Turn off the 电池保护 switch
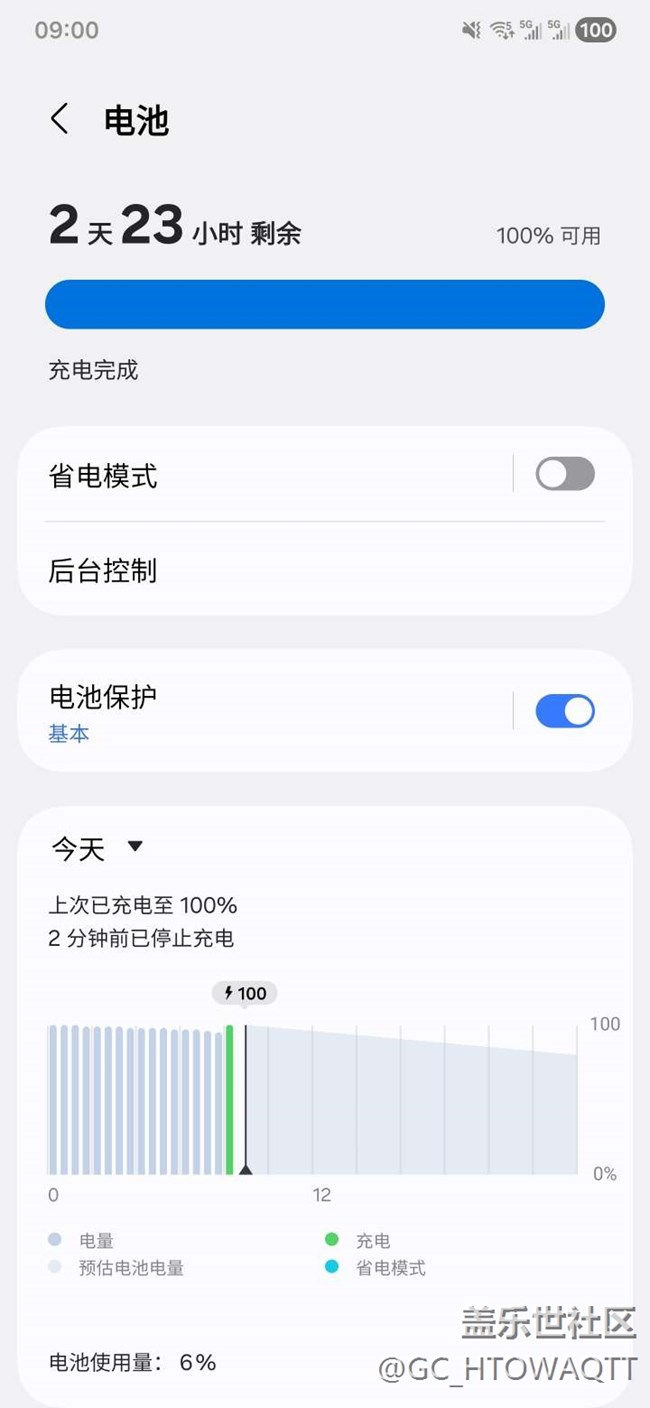This screenshot has width=650, height=1408. 565,711
